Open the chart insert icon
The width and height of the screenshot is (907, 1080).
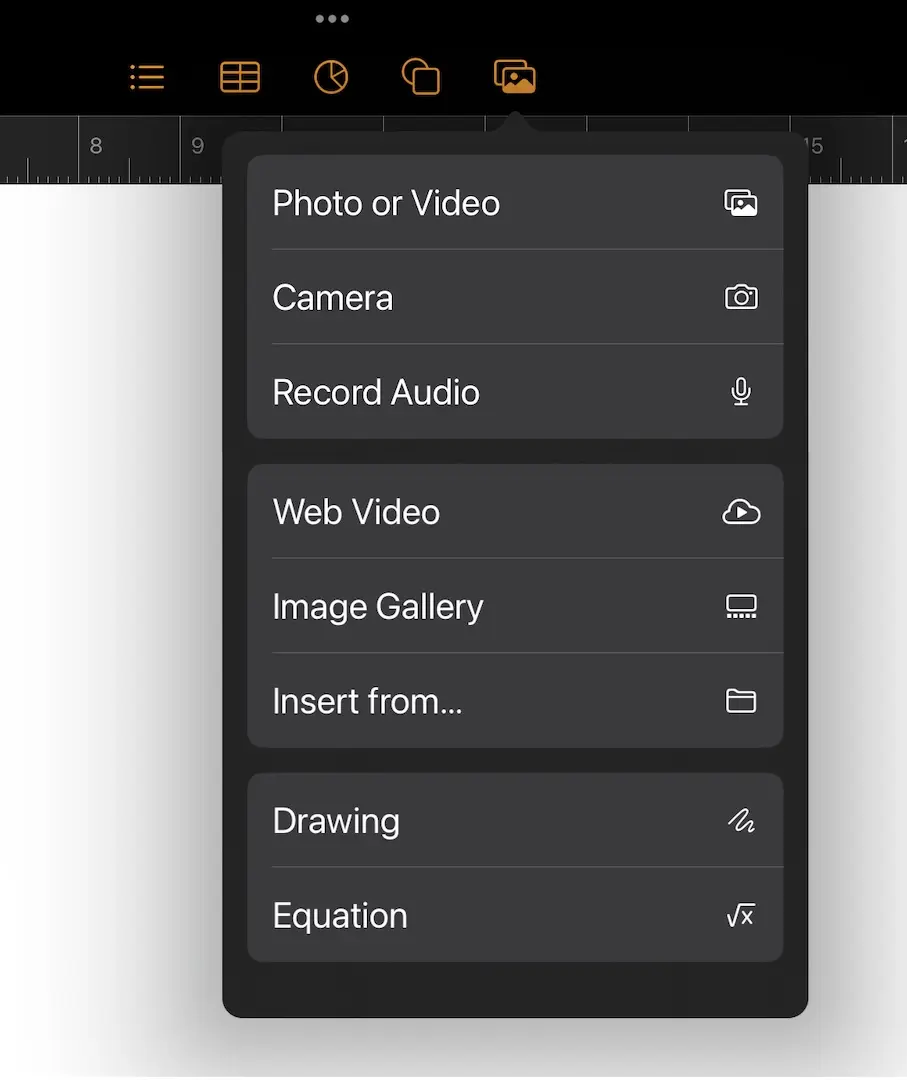pyautogui.click(x=331, y=76)
